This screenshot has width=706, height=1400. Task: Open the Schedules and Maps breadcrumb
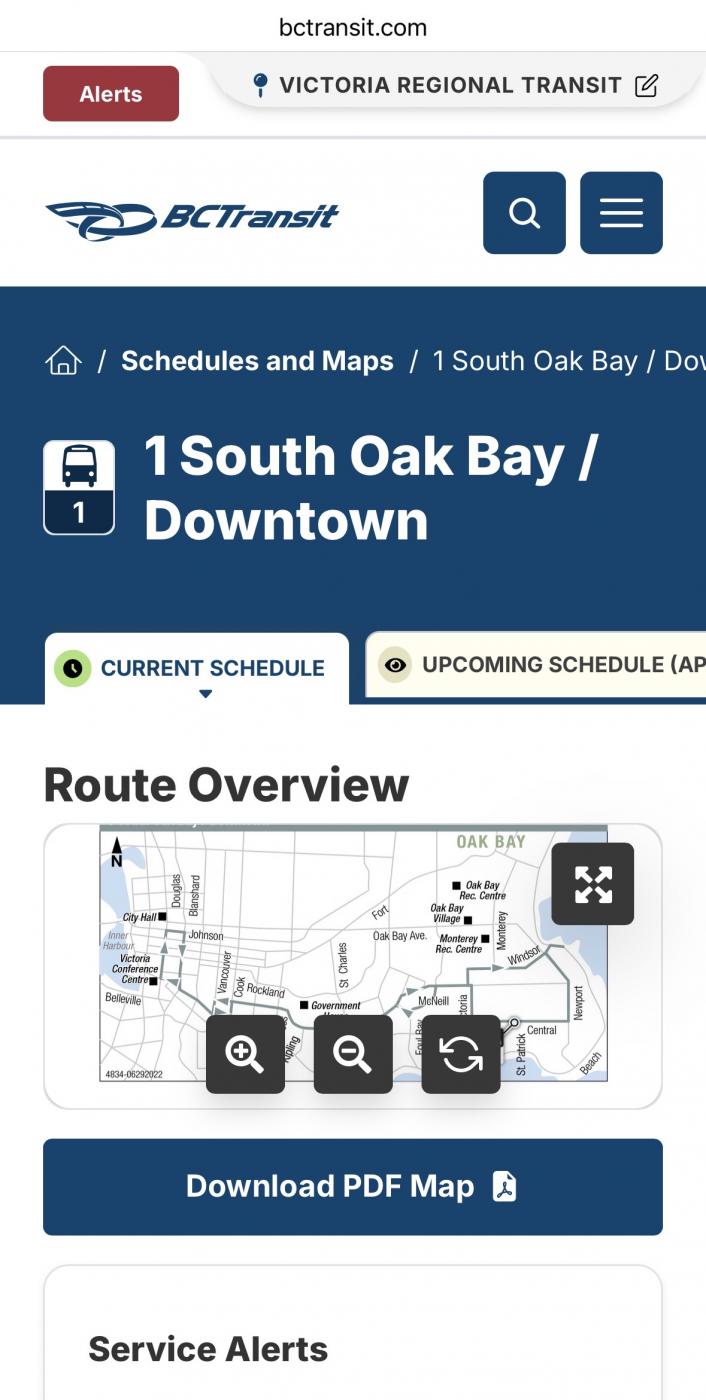point(257,361)
